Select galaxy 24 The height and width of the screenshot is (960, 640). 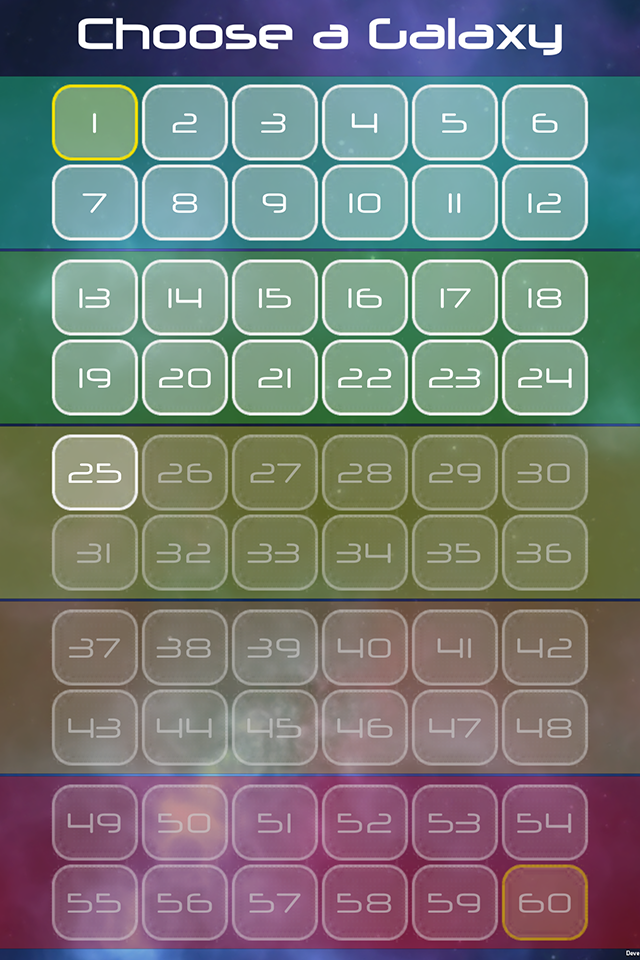(545, 378)
